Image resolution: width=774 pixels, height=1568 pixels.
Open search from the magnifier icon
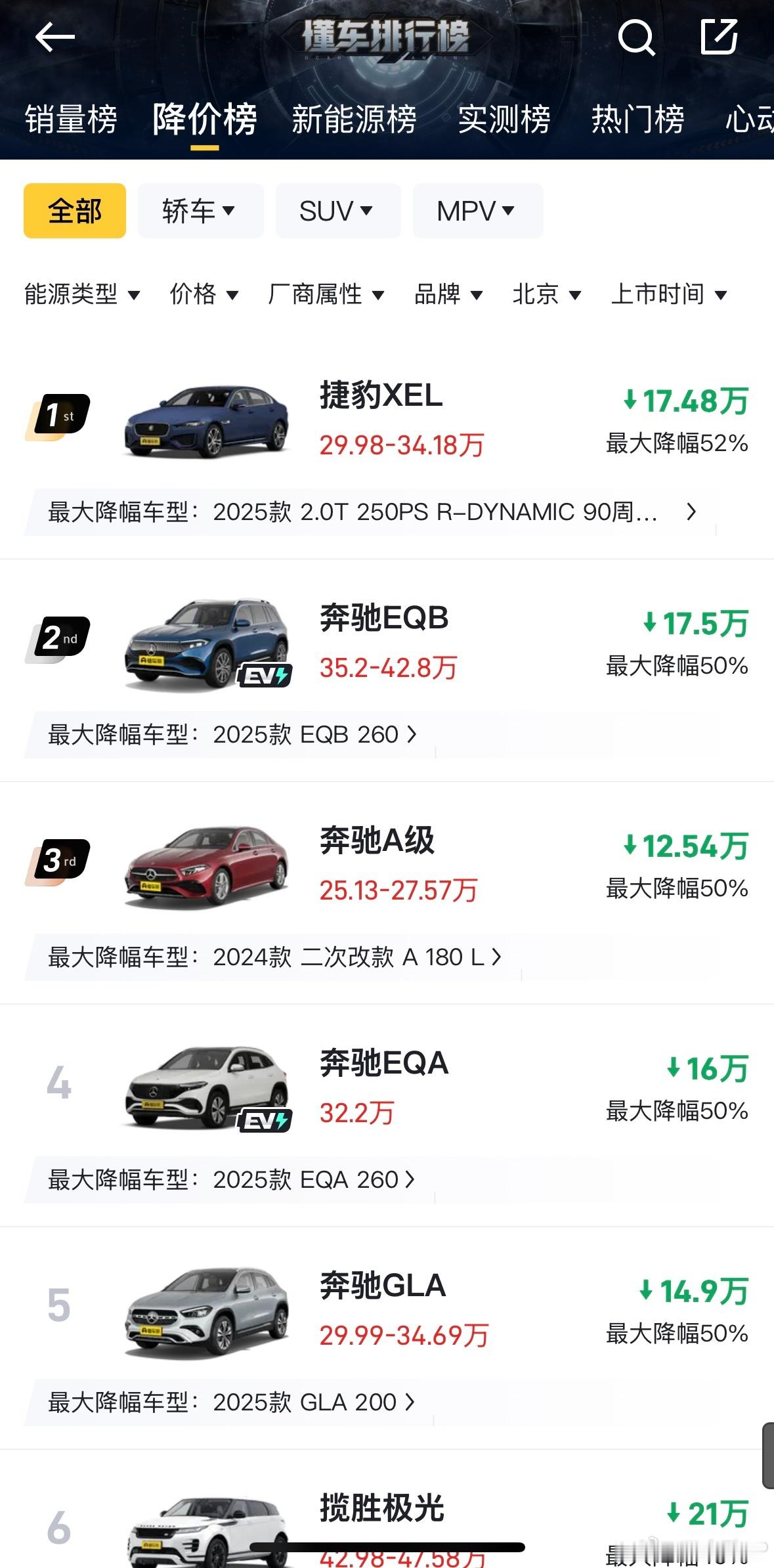click(x=635, y=37)
